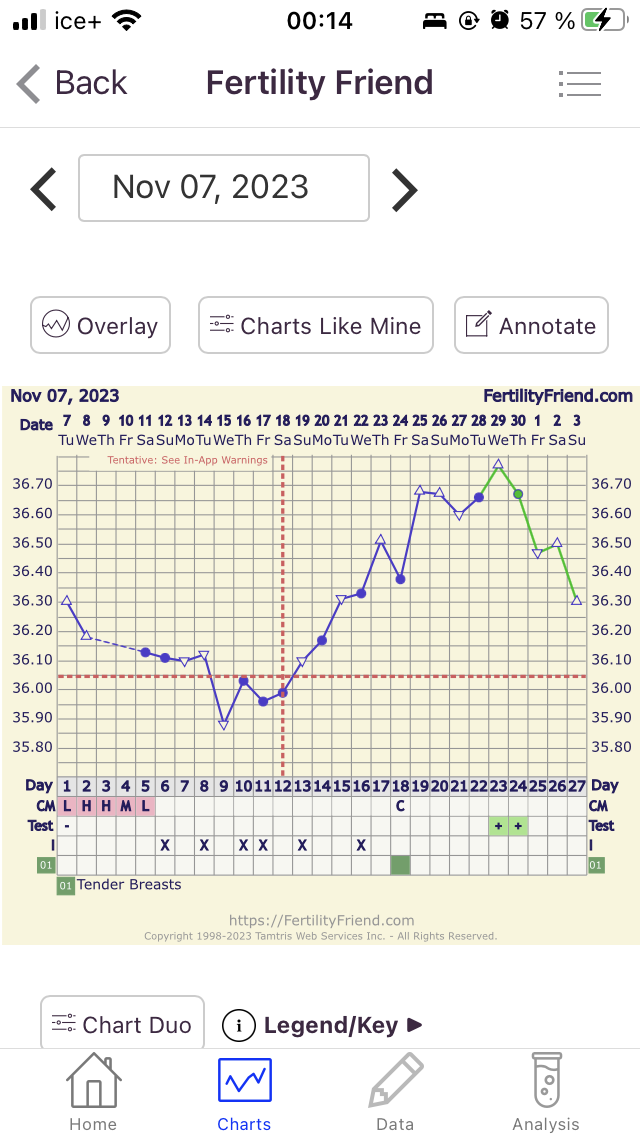Select the Charts tab
The width and height of the screenshot is (640, 1136).
tap(244, 1092)
